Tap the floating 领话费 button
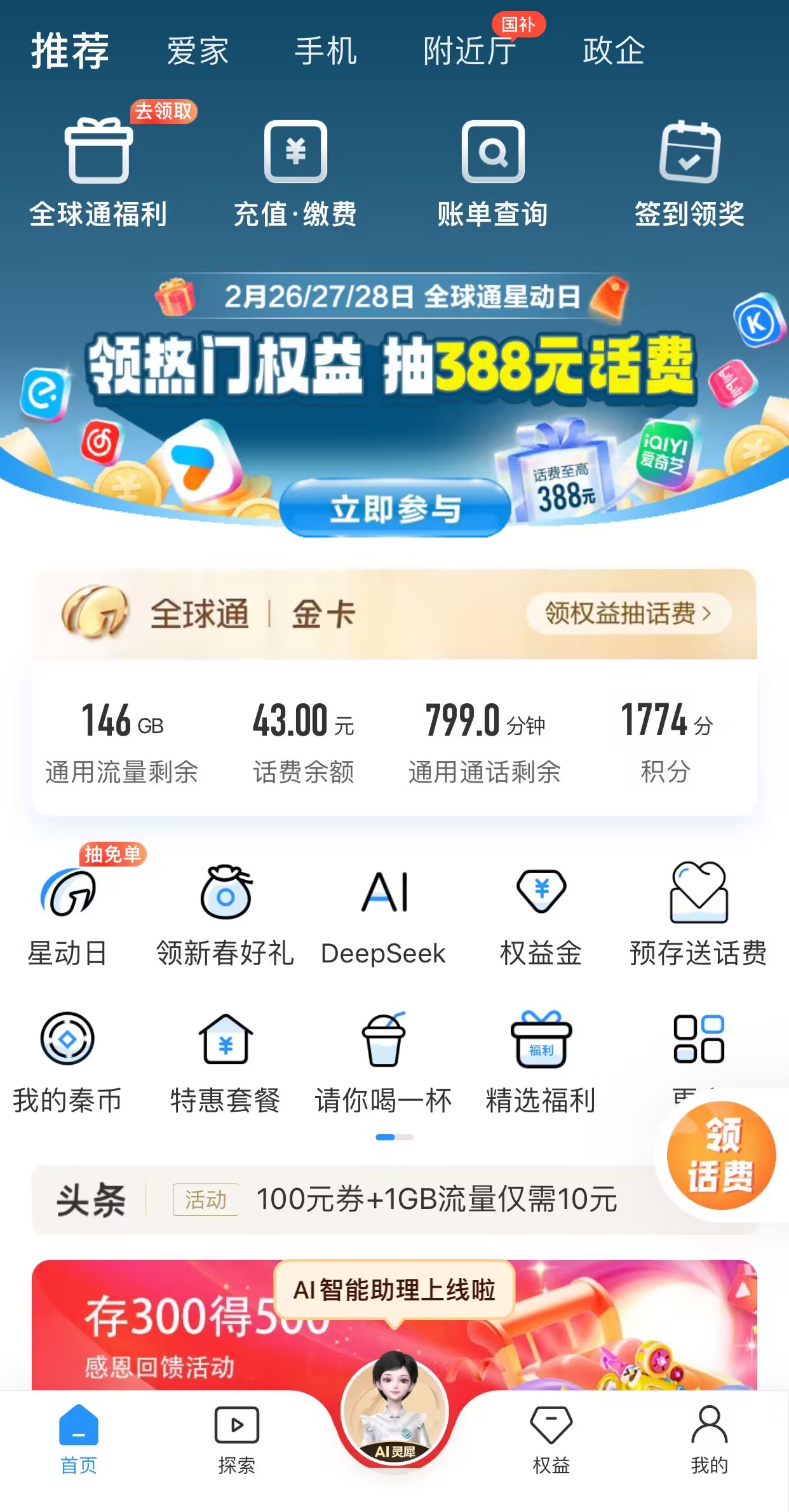This screenshot has width=789, height=1512. pyautogui.click(x=721, y=1155)
